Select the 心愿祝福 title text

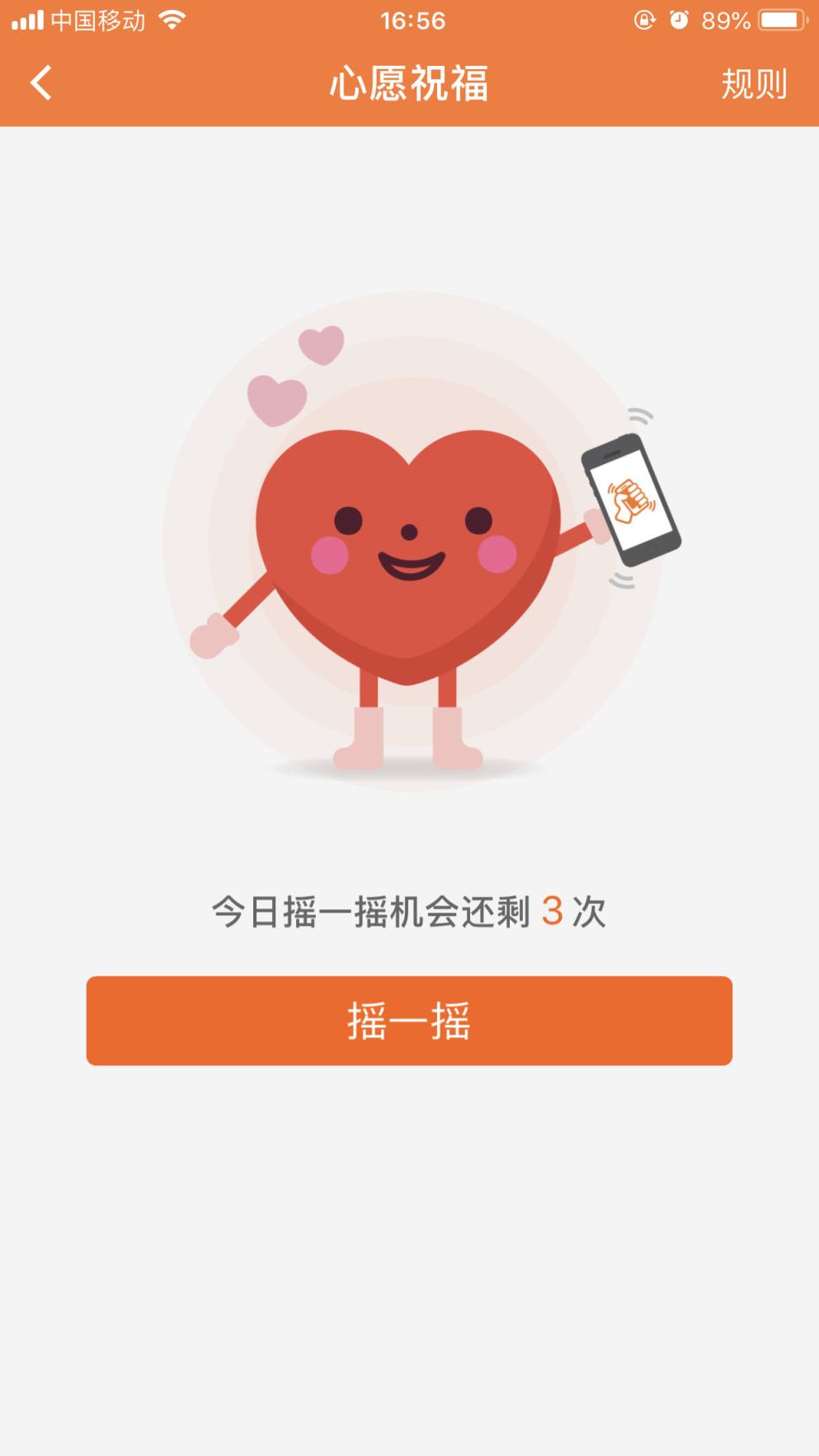pyautogui.click(x=409, y=83)
